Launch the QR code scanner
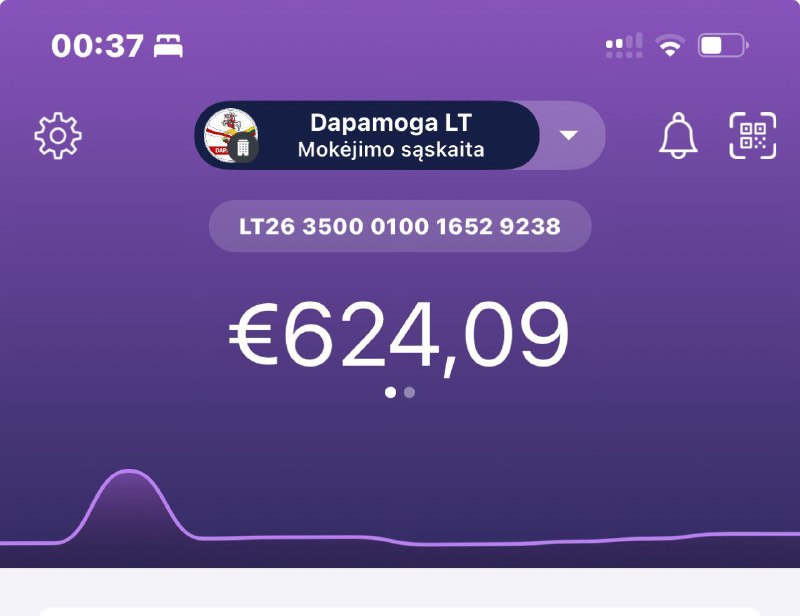The width and height of the screenshot is (800, 616). point(753,135)
